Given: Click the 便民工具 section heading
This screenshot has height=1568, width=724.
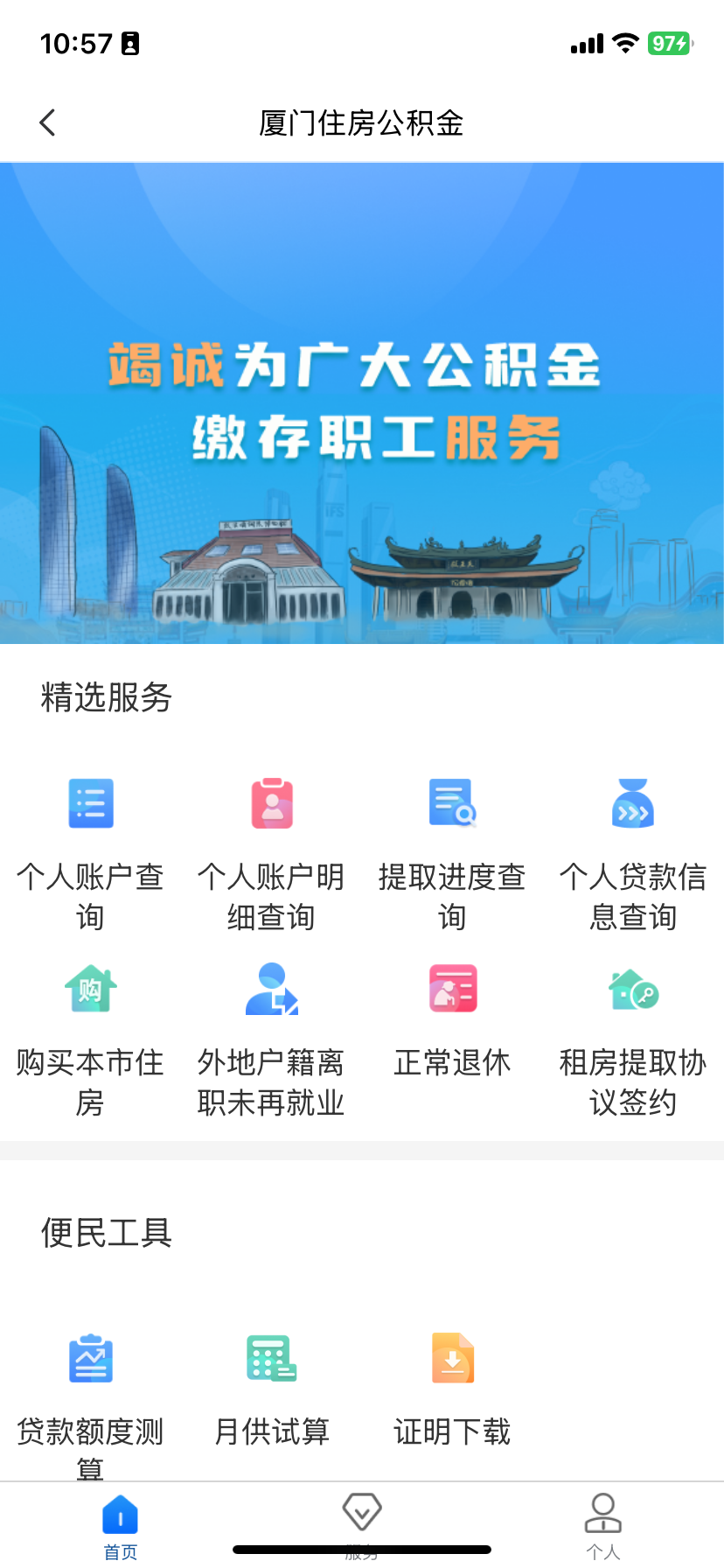Looking at the screenshot, I should (x=105, y=1235).
